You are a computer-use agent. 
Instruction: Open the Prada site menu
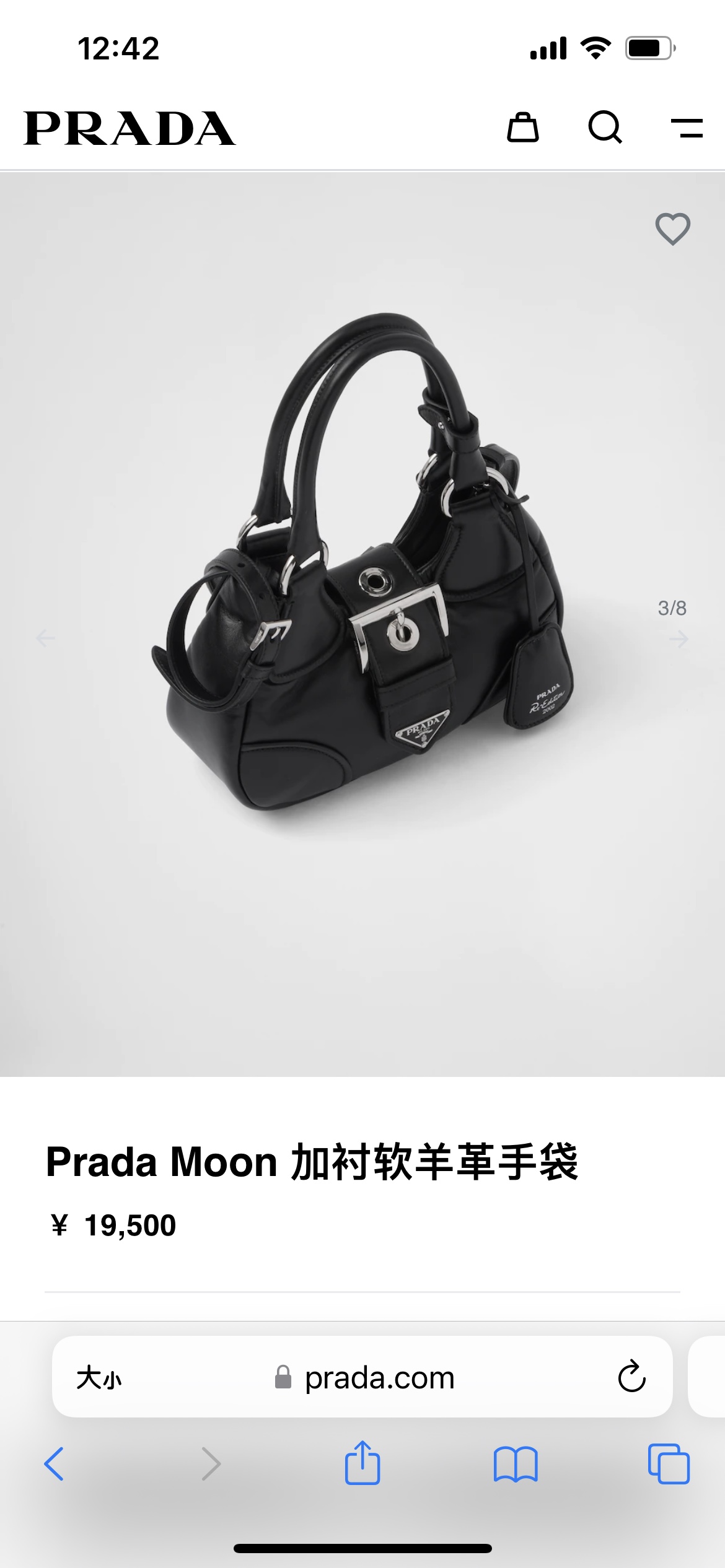coord(687,128)
